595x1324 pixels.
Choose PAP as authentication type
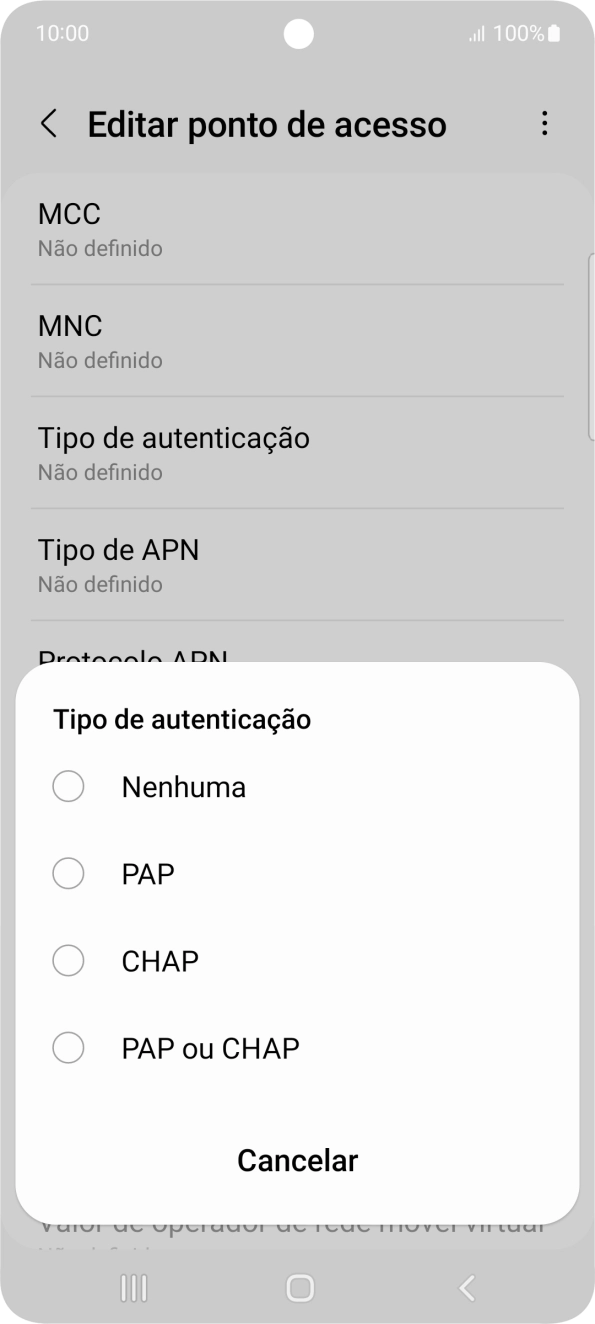(297, 874)
